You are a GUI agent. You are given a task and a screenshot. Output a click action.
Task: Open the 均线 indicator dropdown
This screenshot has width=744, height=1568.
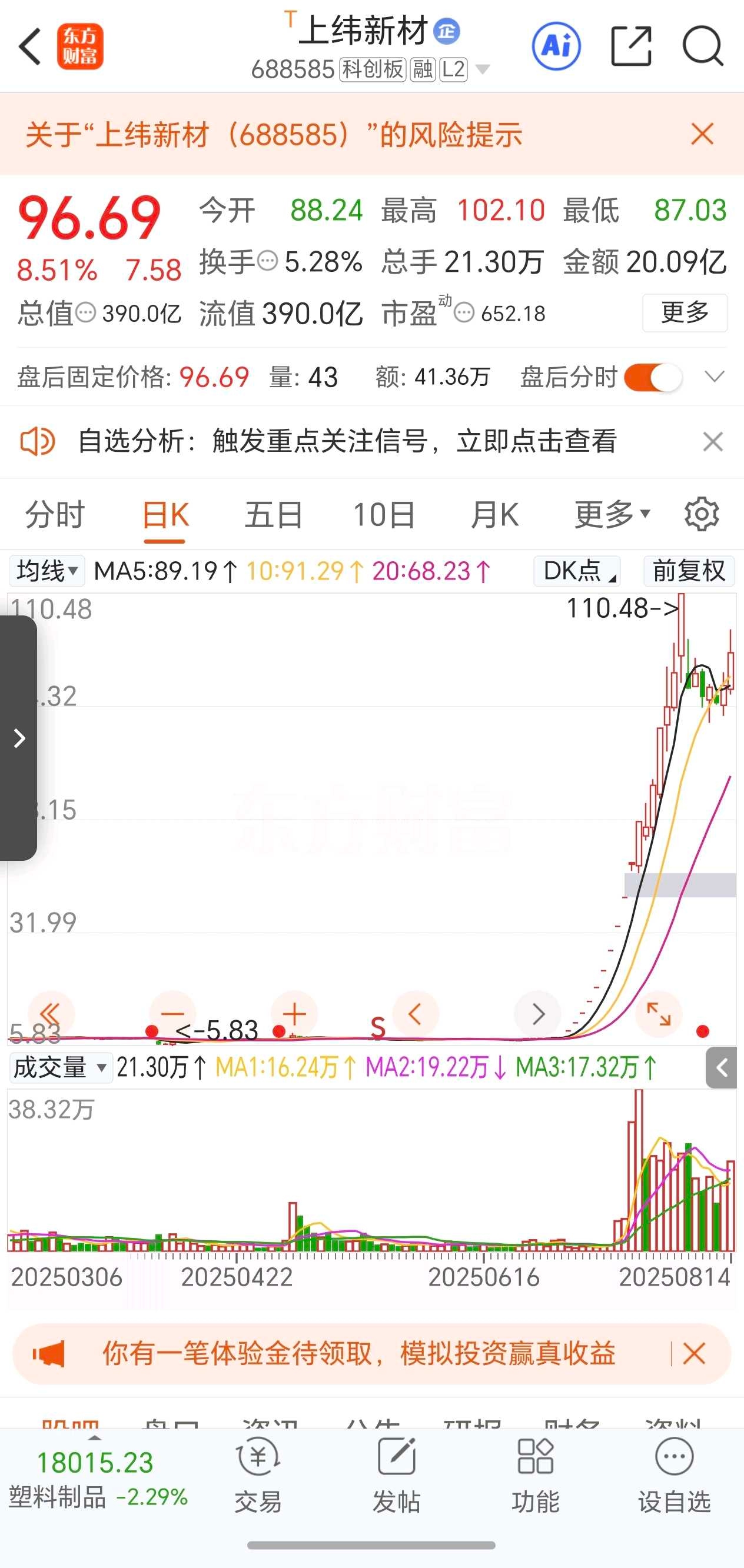coord(47,571)
